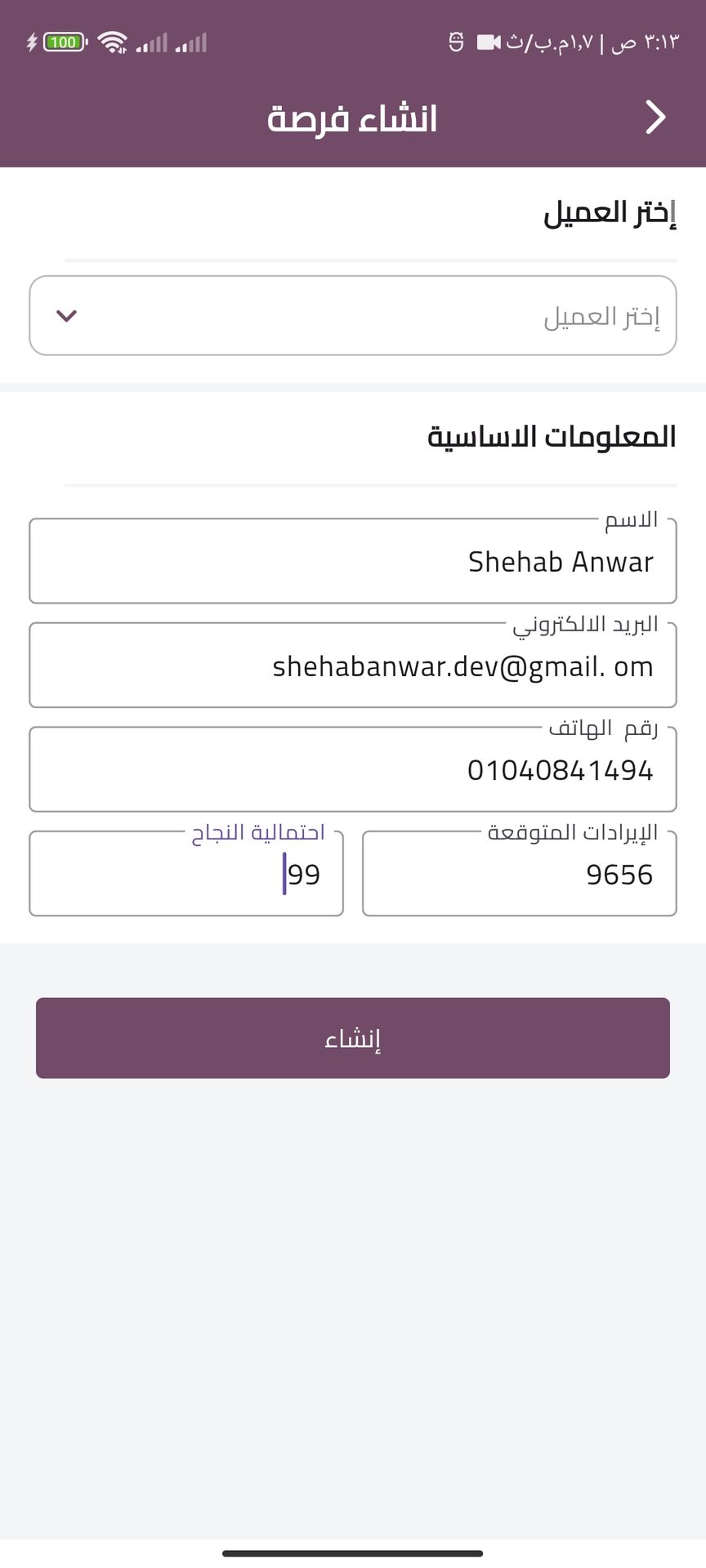This screenshot has width=706, height=1568.
Task: Edit the الاسم name field
Action: tap(353, 562)
